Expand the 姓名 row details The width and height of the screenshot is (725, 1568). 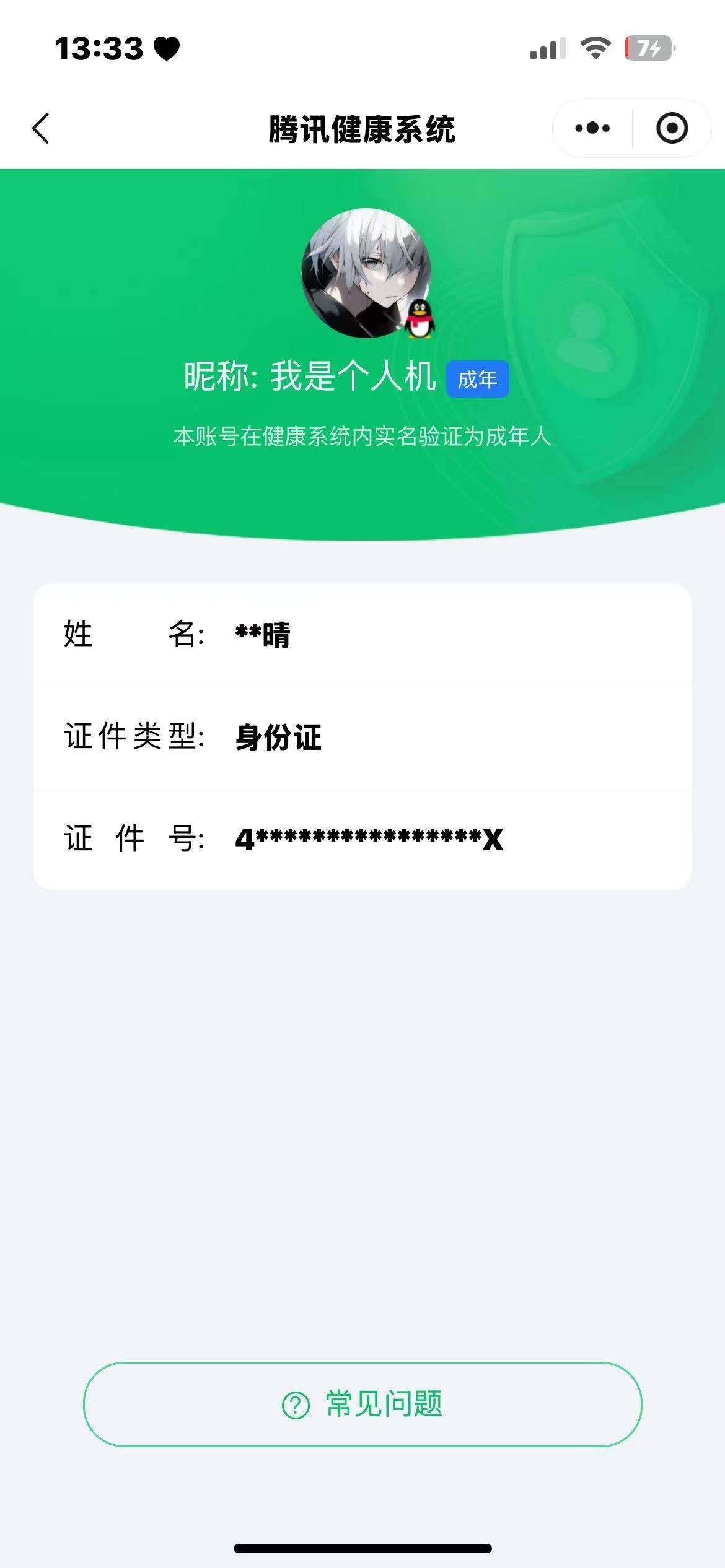(x=362, y=634)
